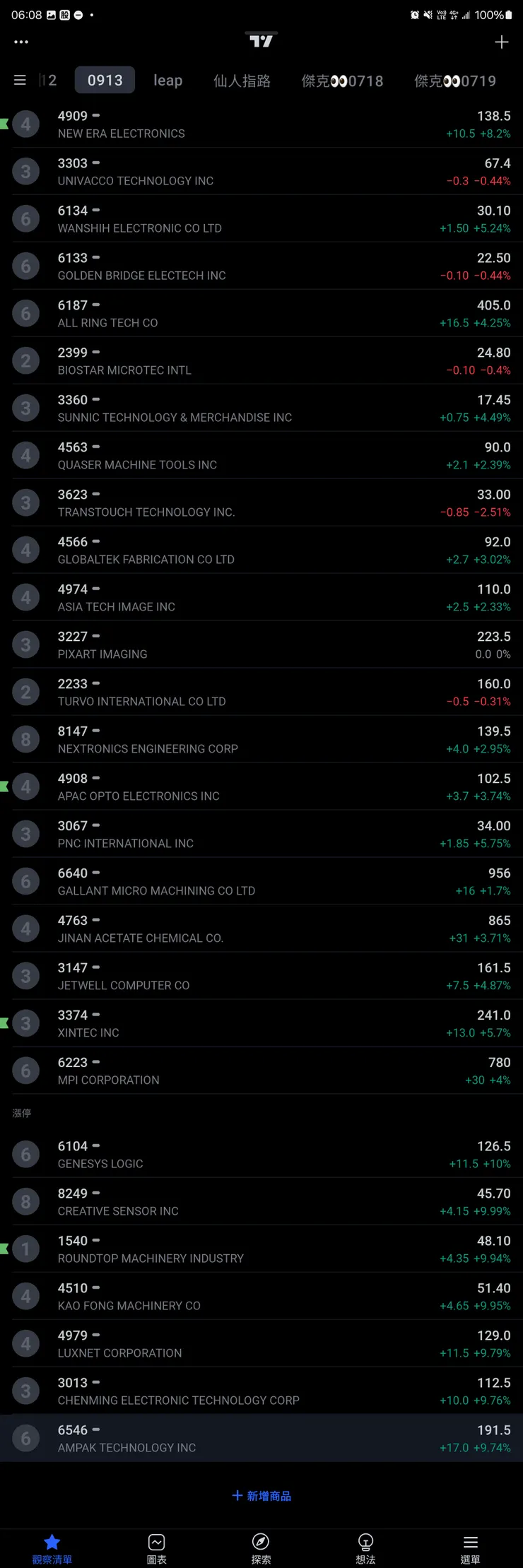The image size is (523, 1568).
Task: Tap the TradingView logo at top center
Action: tap(261, 42)
